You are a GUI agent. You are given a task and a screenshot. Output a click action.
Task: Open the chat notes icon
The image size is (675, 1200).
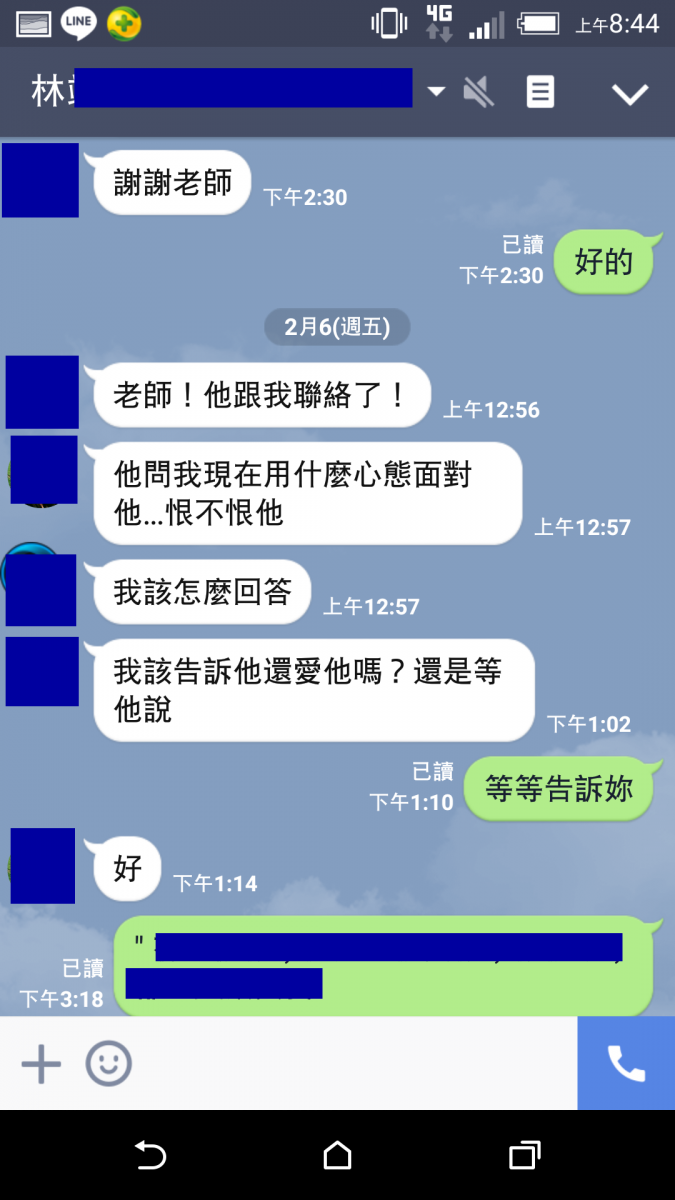click(540, 93)
